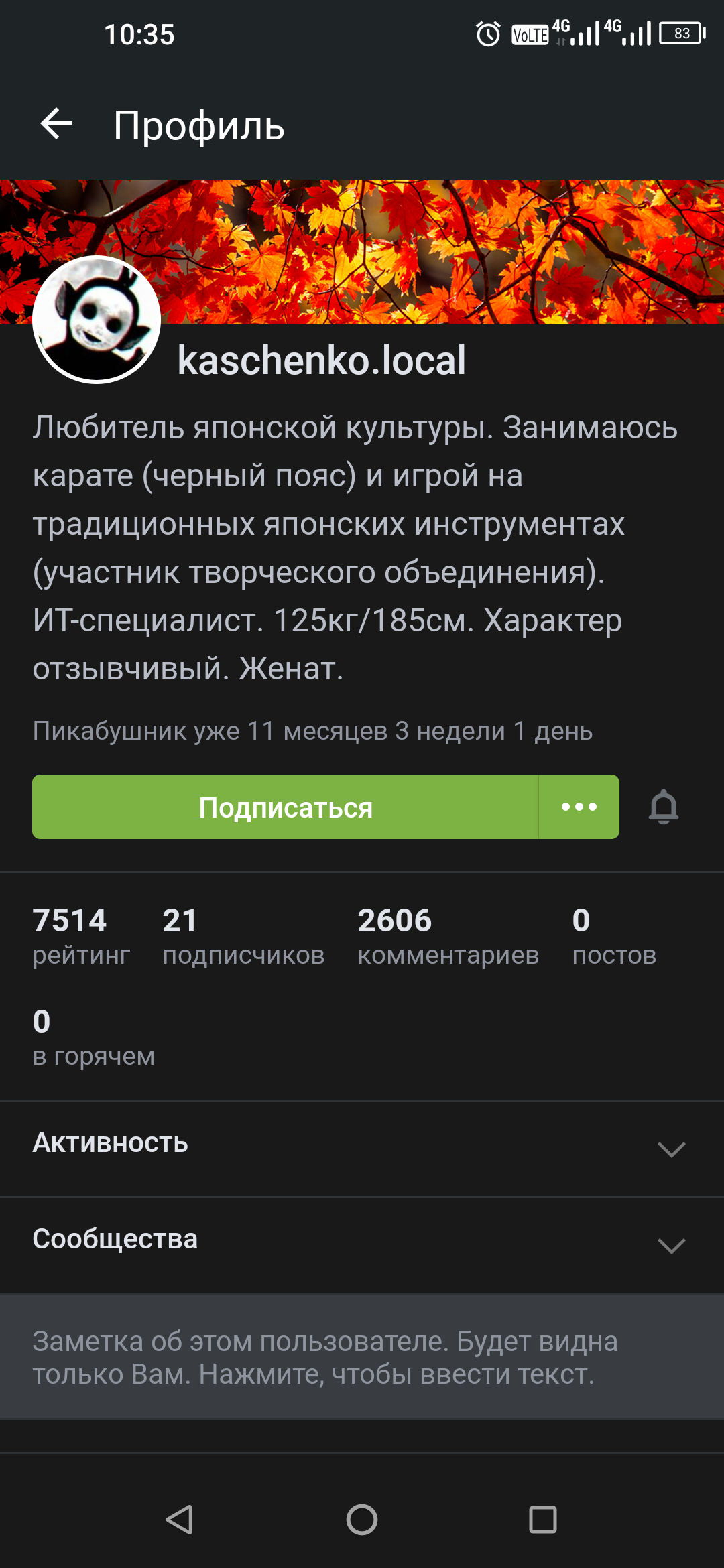Expand the Активность section
The width and height of the screenshot is (724, 1568).
pos(362,1149)
